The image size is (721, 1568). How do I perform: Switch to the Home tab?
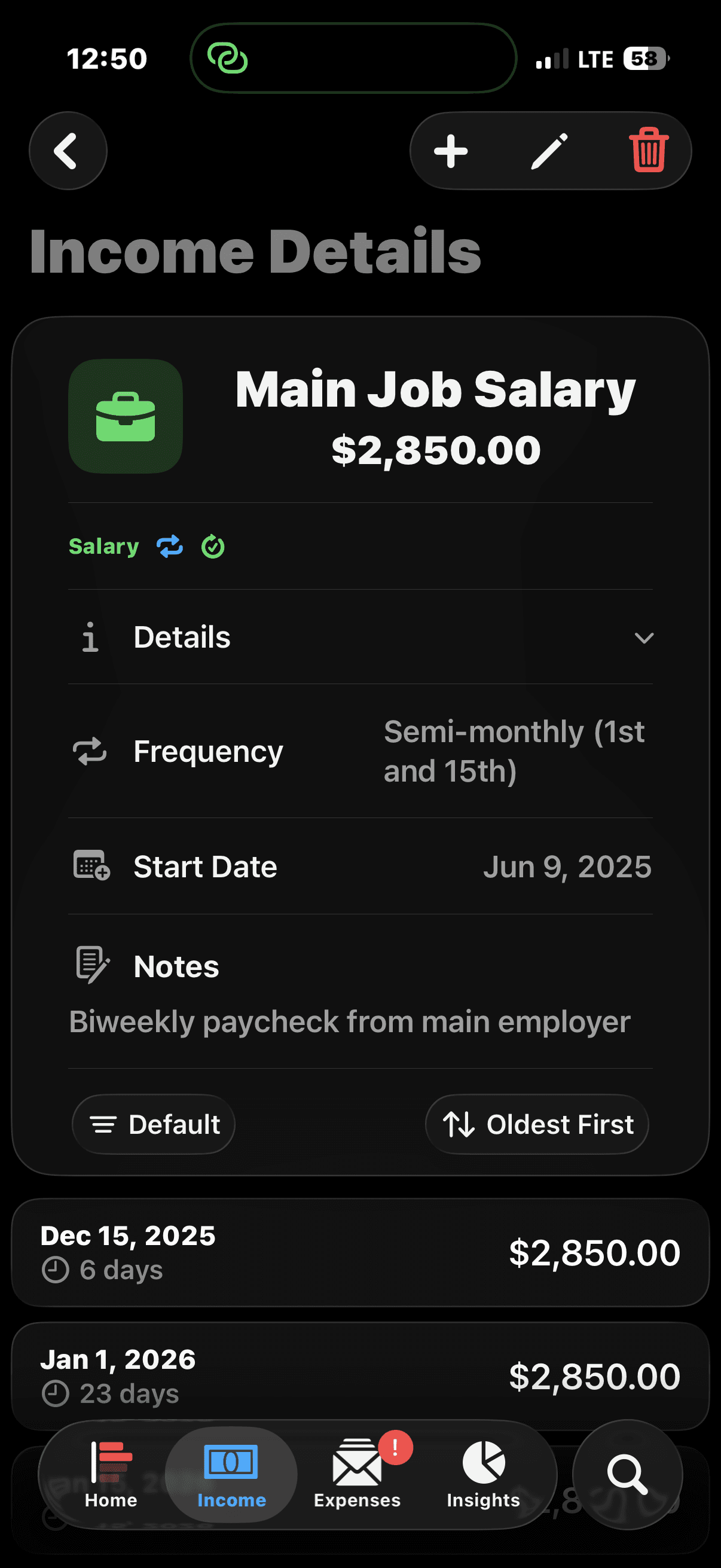111,1473
